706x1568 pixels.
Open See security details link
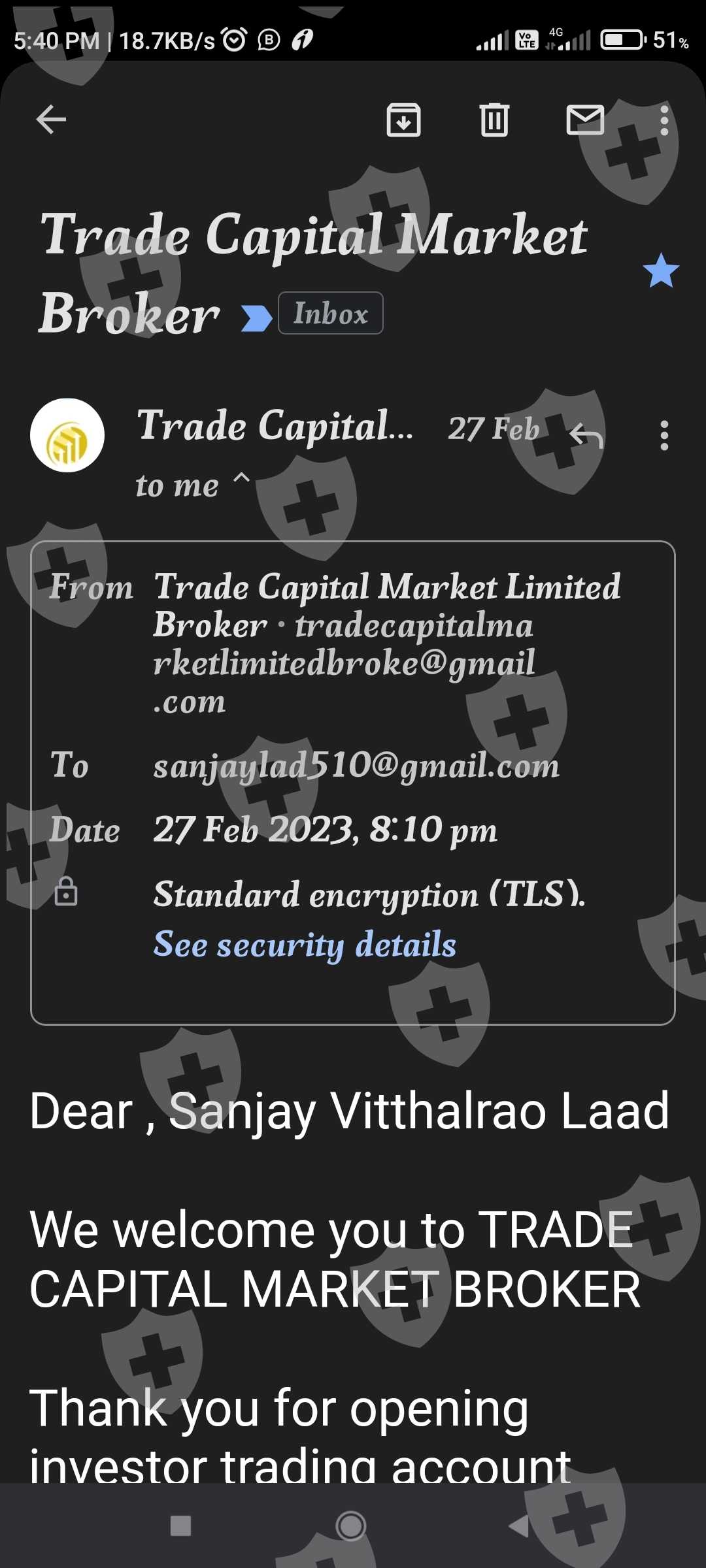[305, 944]
